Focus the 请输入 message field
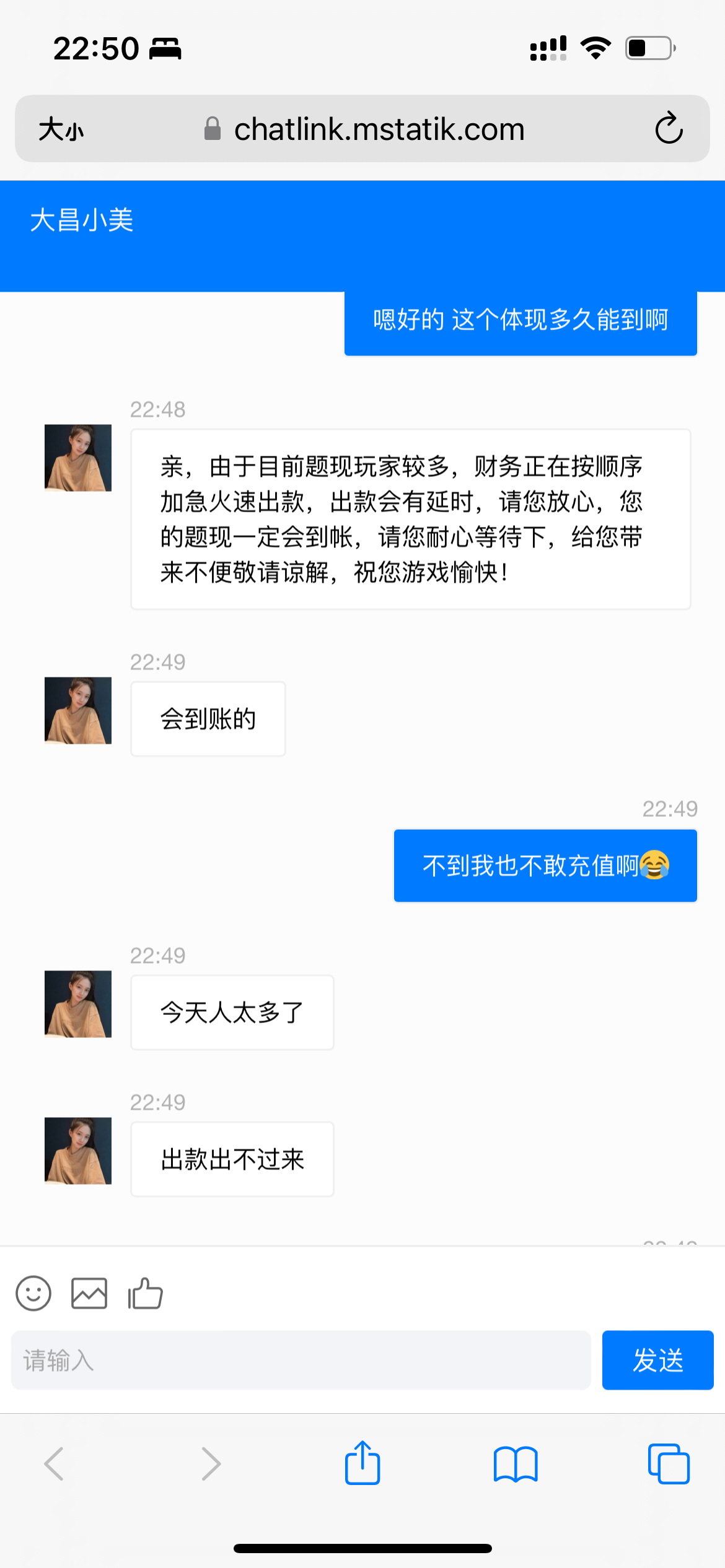Viewport: 725px width, 1568px height. 301,1360
